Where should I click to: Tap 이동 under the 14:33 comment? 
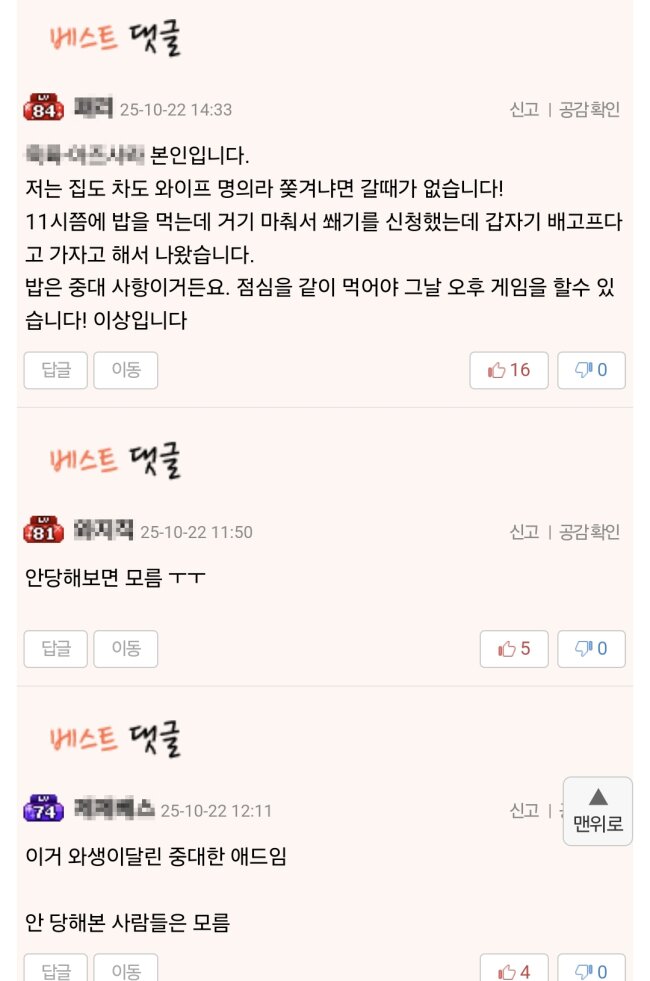pyautogui.click(x=126, y=370)
